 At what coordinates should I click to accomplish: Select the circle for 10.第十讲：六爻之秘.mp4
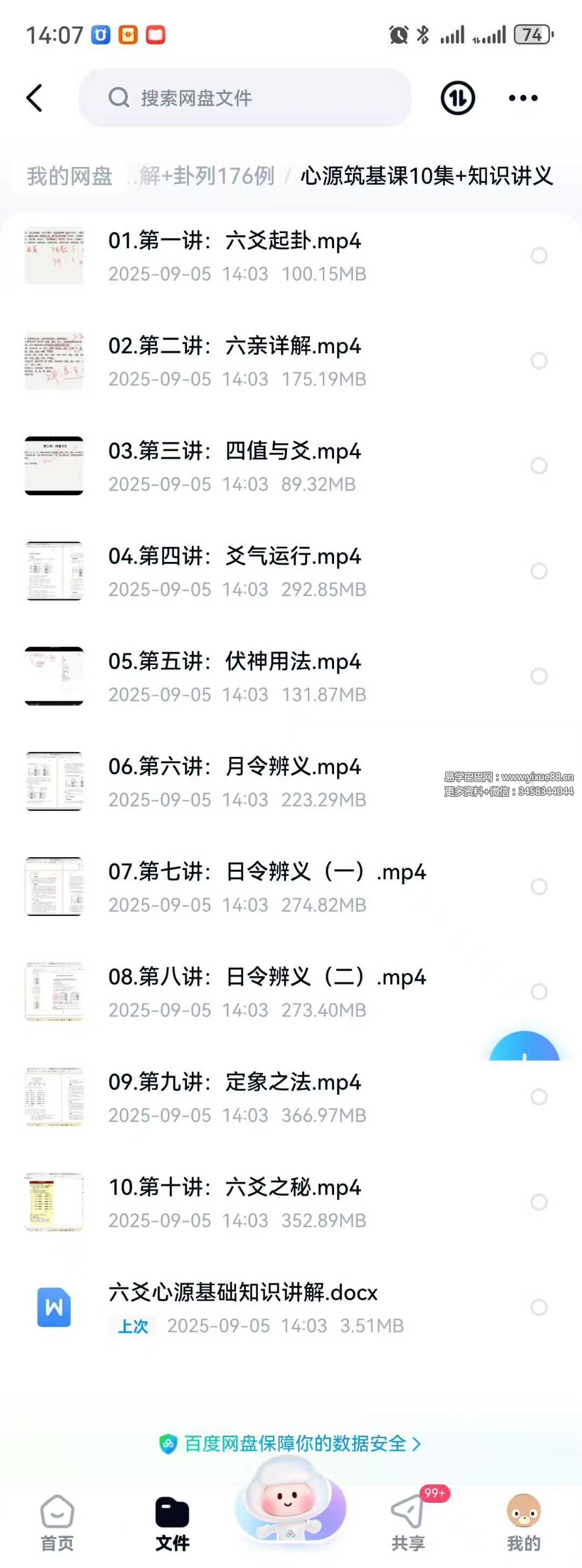pyautogui.click(x=539, y=1202)
